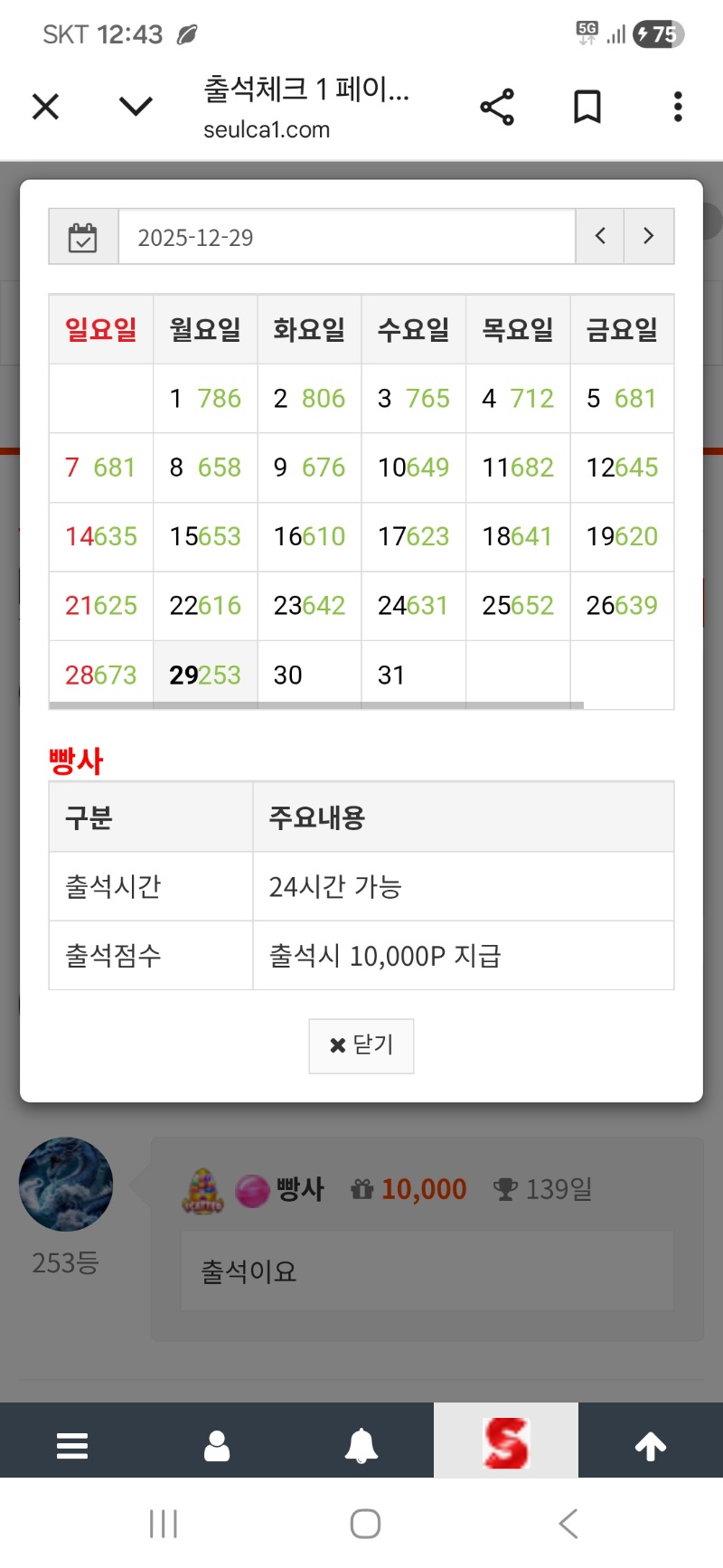Open the calendar date picker icon

[x=83, y=237]
